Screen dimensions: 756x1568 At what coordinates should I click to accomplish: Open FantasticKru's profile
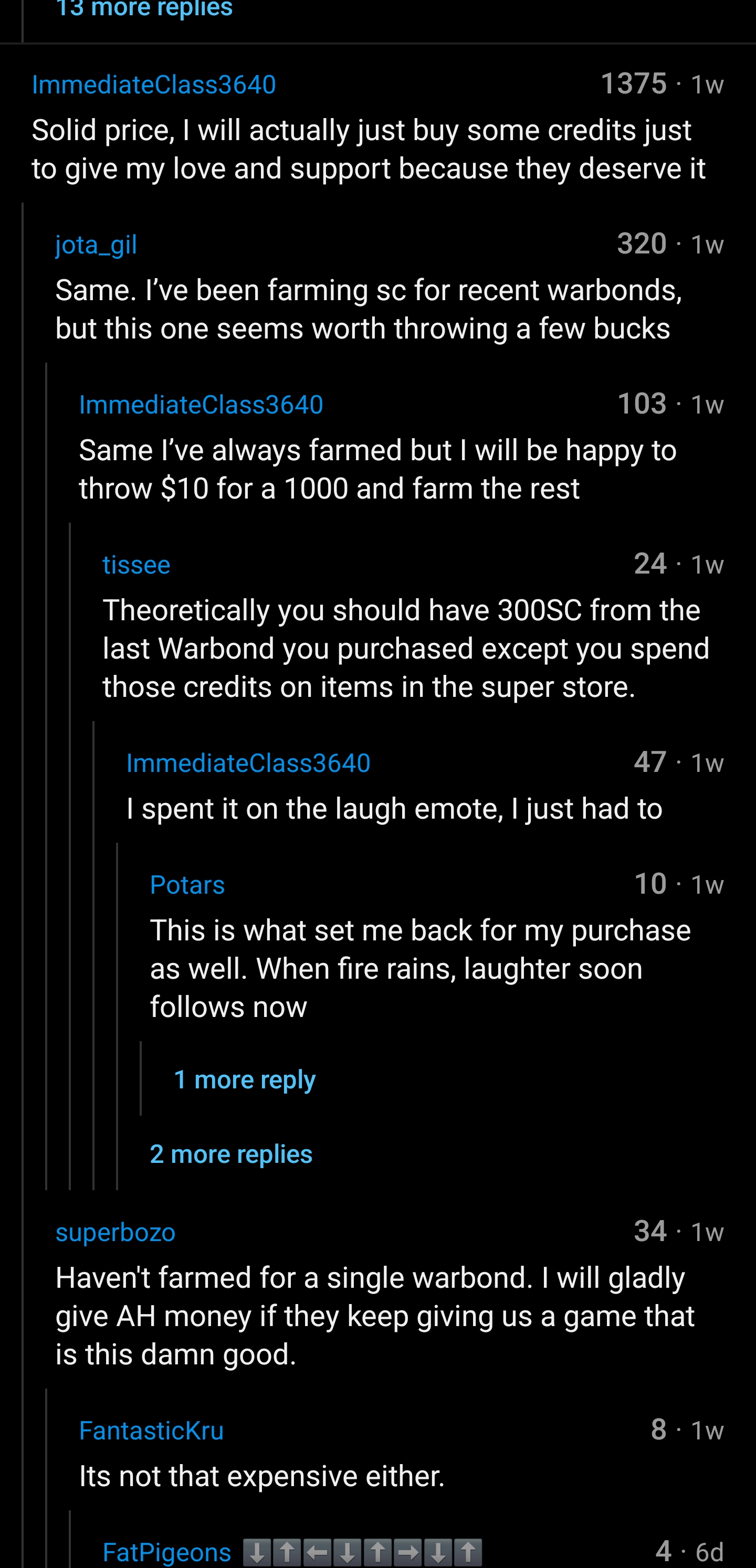click(151, 1431)
